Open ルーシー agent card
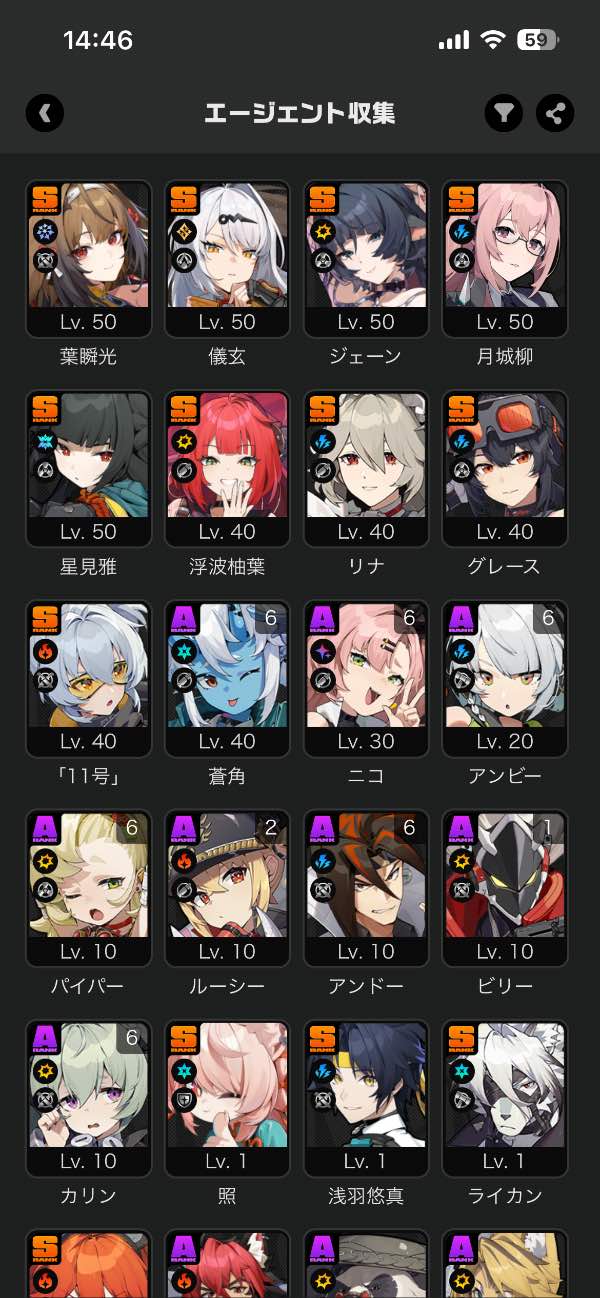600x1298 pixels. tap(227, 888)
